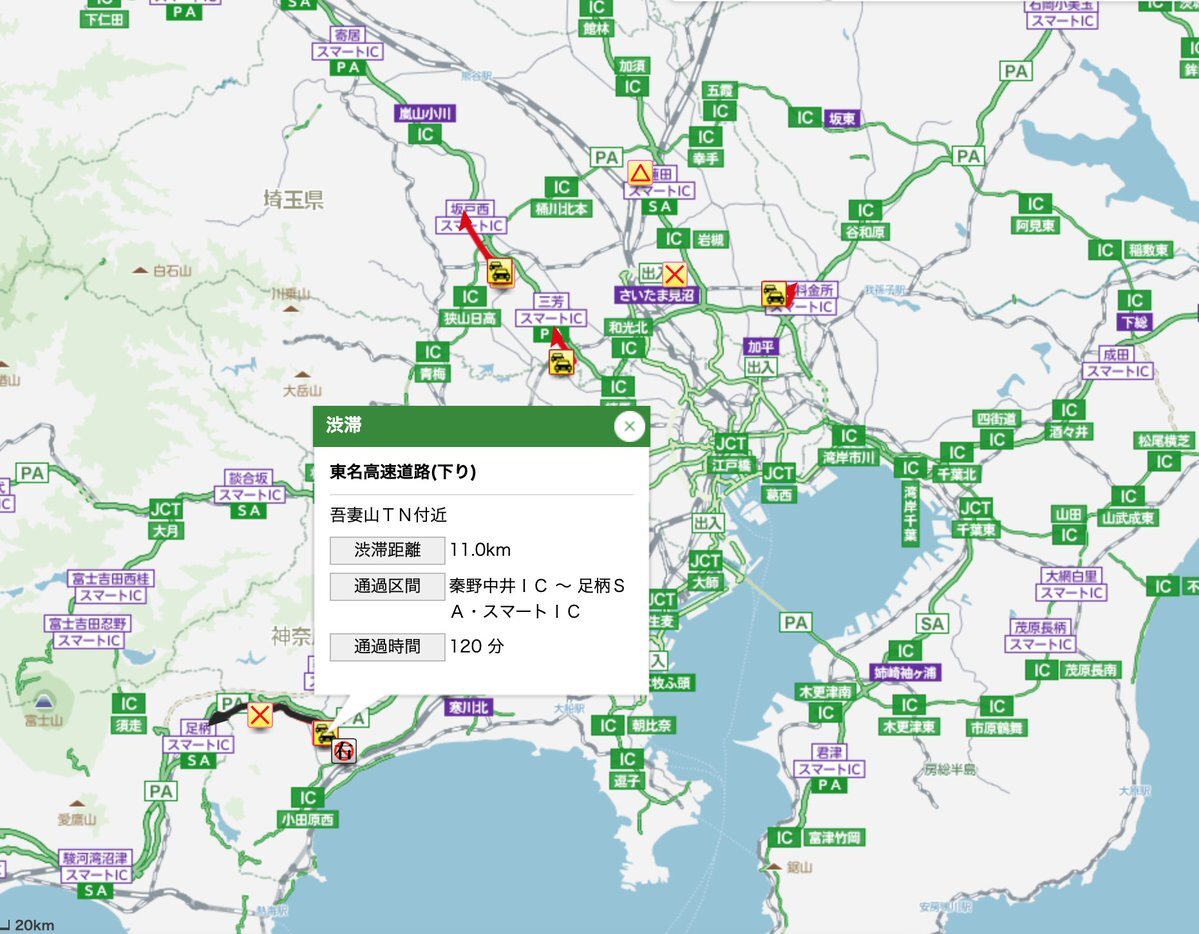Image resolution: width=1199 pixels, height=934 pixels.
Task: Tap closure X icon near 足柄 on Tomei
Action: 260,716
